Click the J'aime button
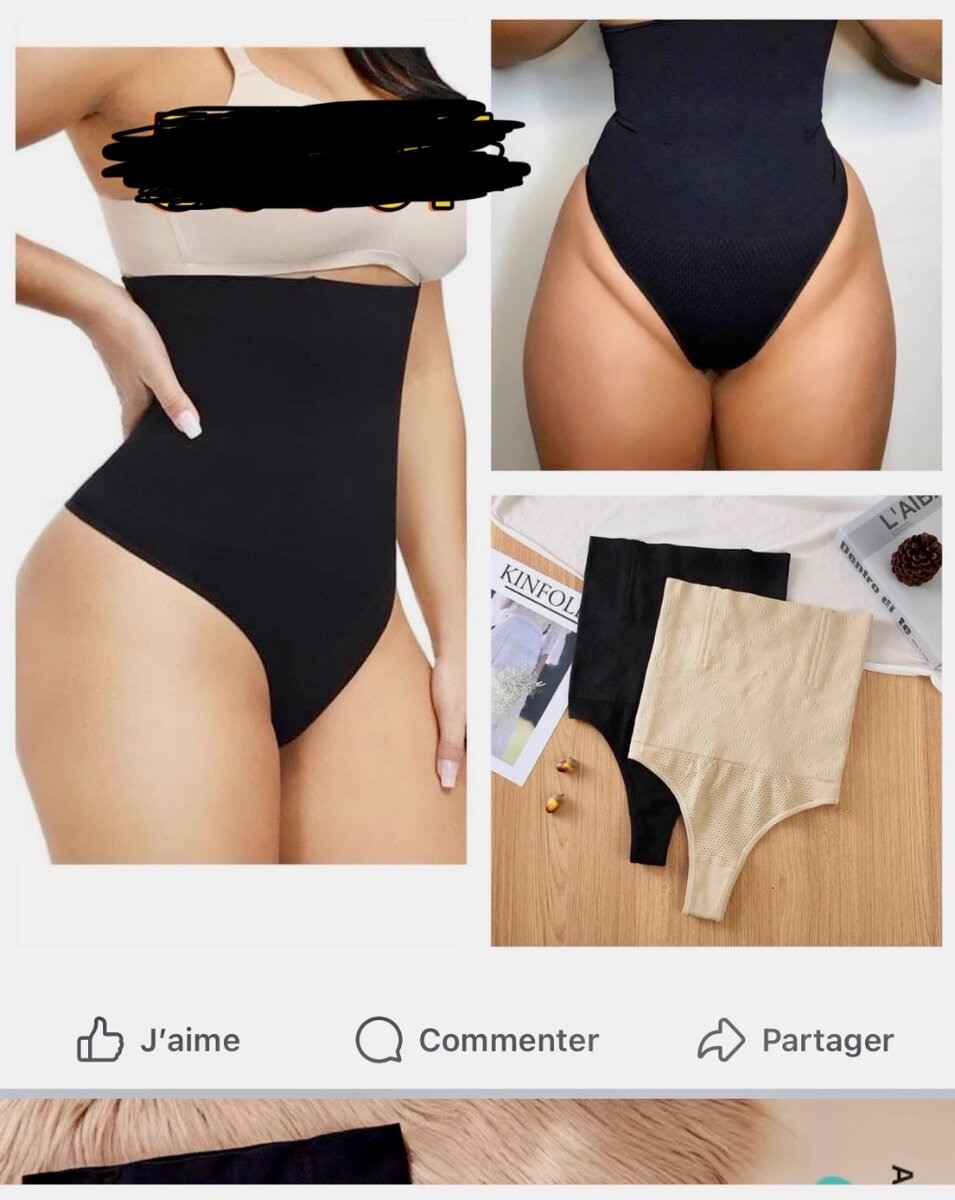955x1200 pixels. click(x=155, y=1040)
